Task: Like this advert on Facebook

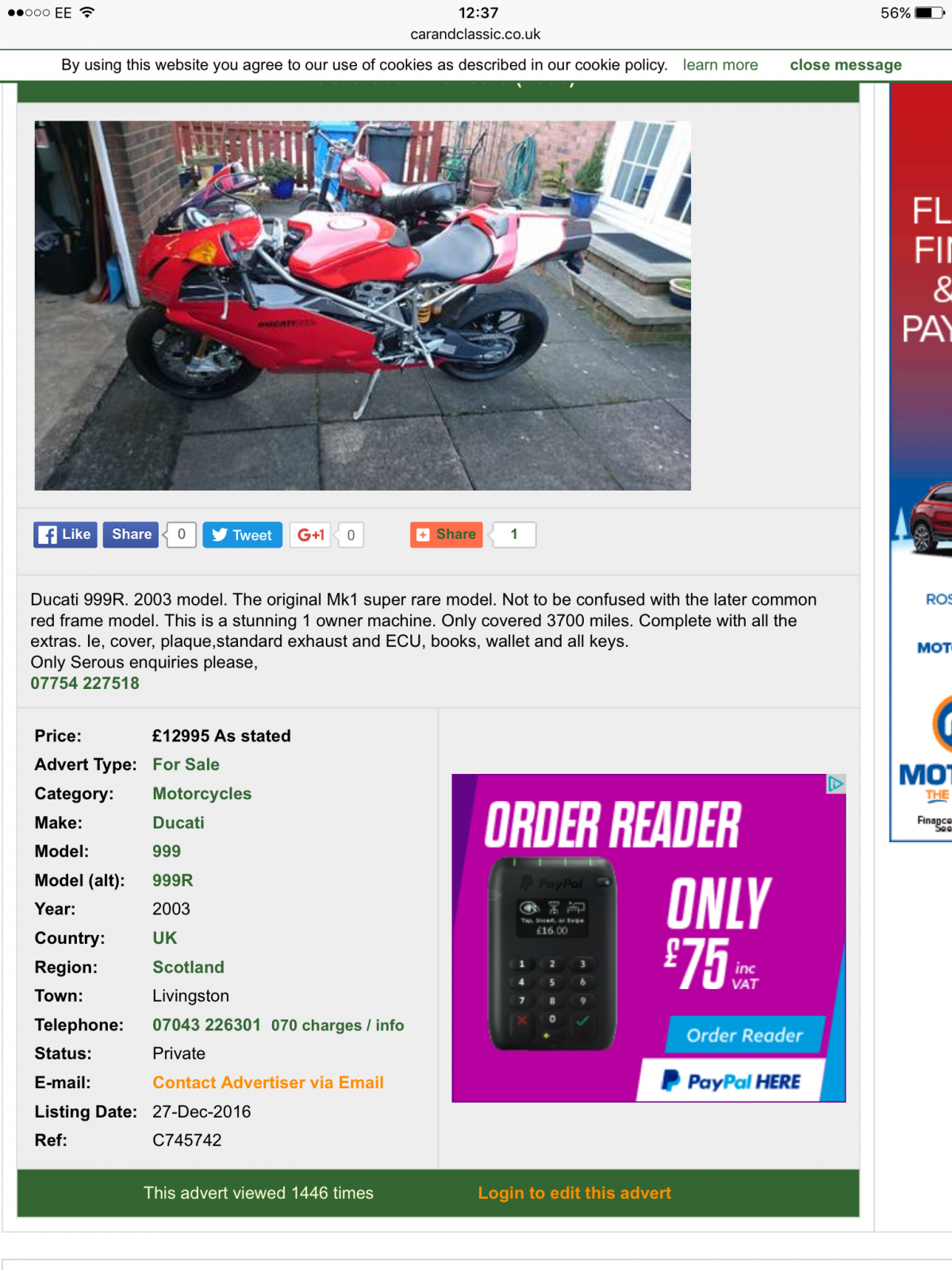Action: pos(66,534)
